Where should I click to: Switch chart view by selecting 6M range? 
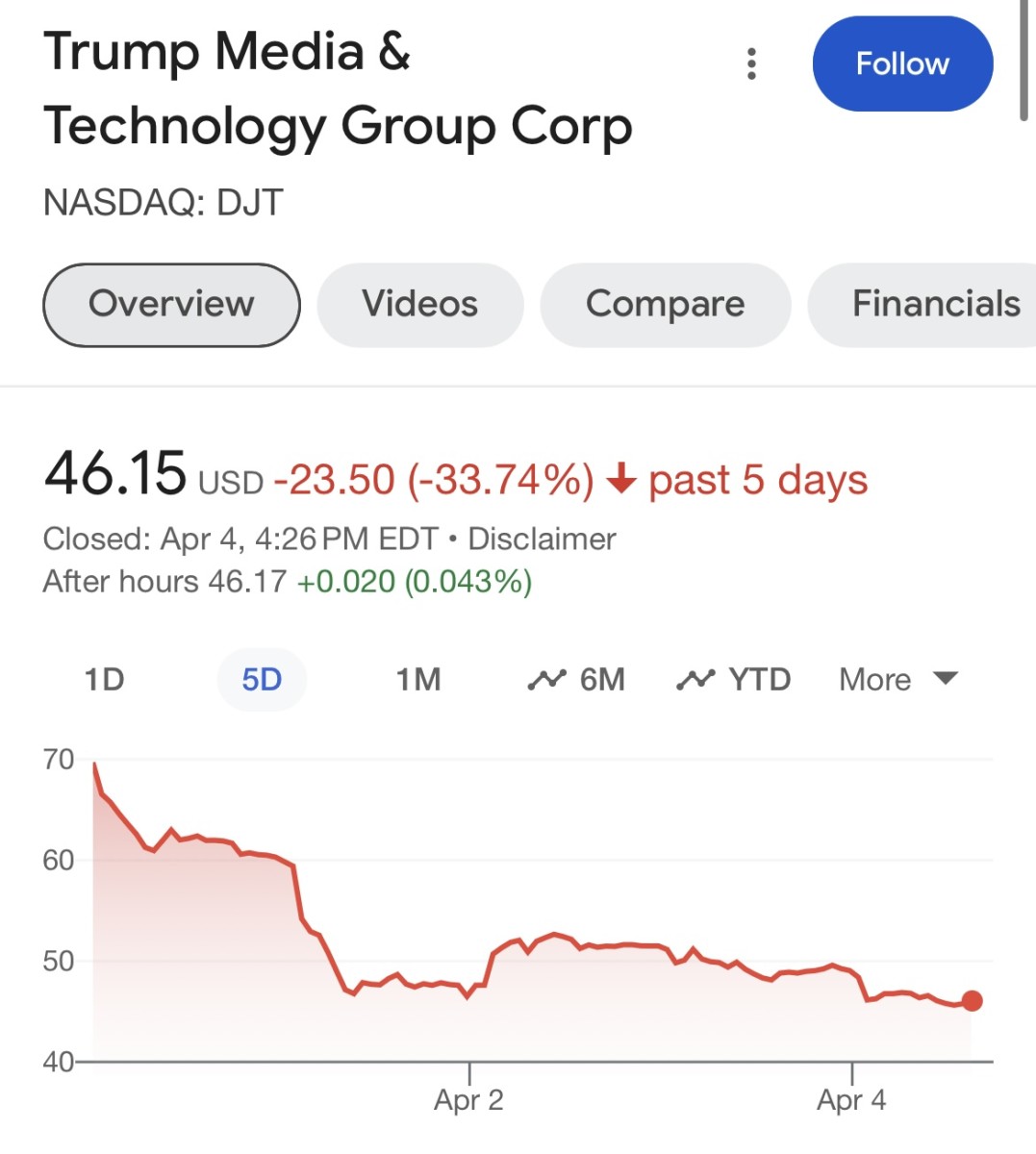(x=575, y=679)
